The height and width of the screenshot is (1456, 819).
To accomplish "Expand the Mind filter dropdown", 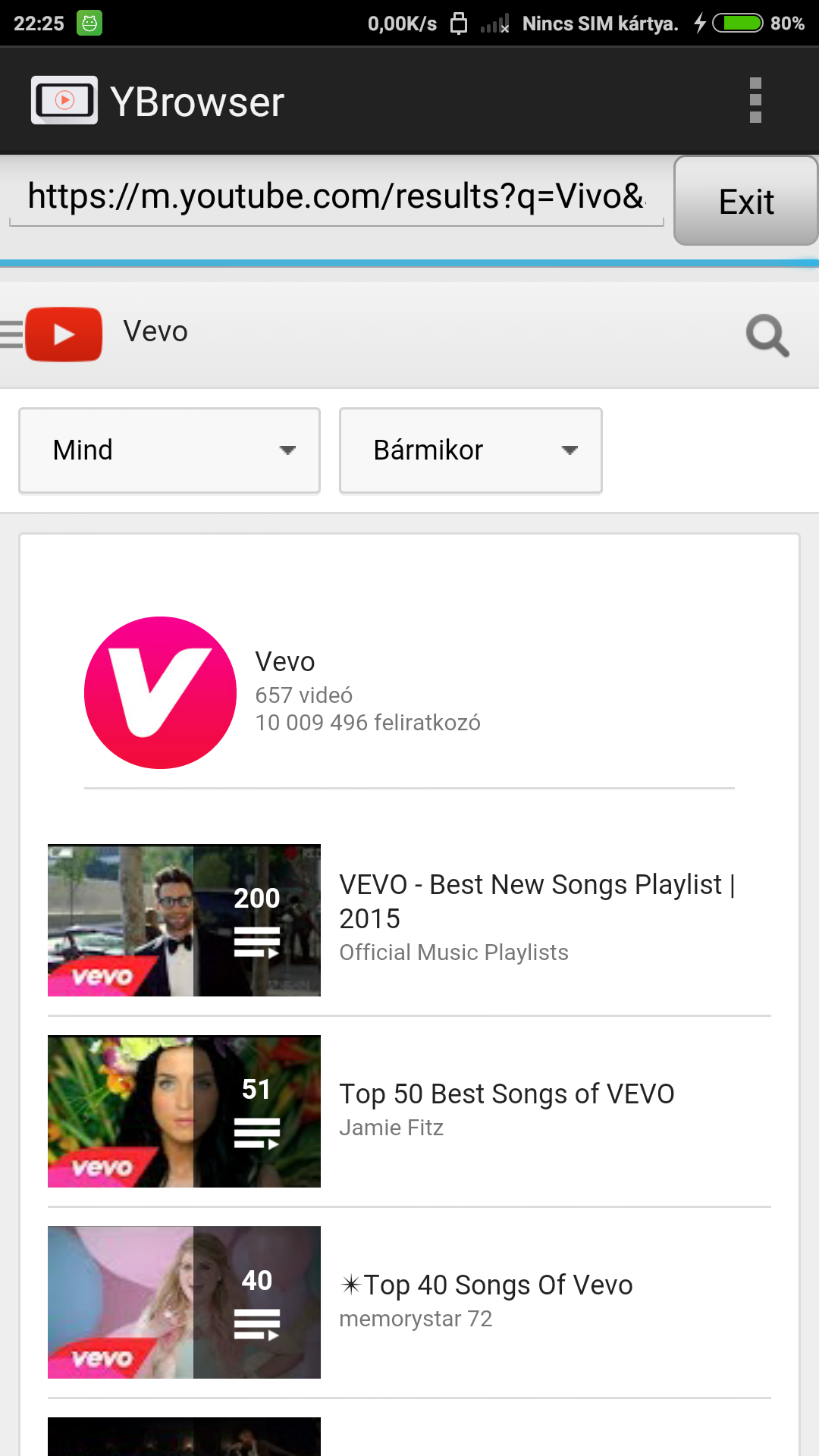I will 169,450.
